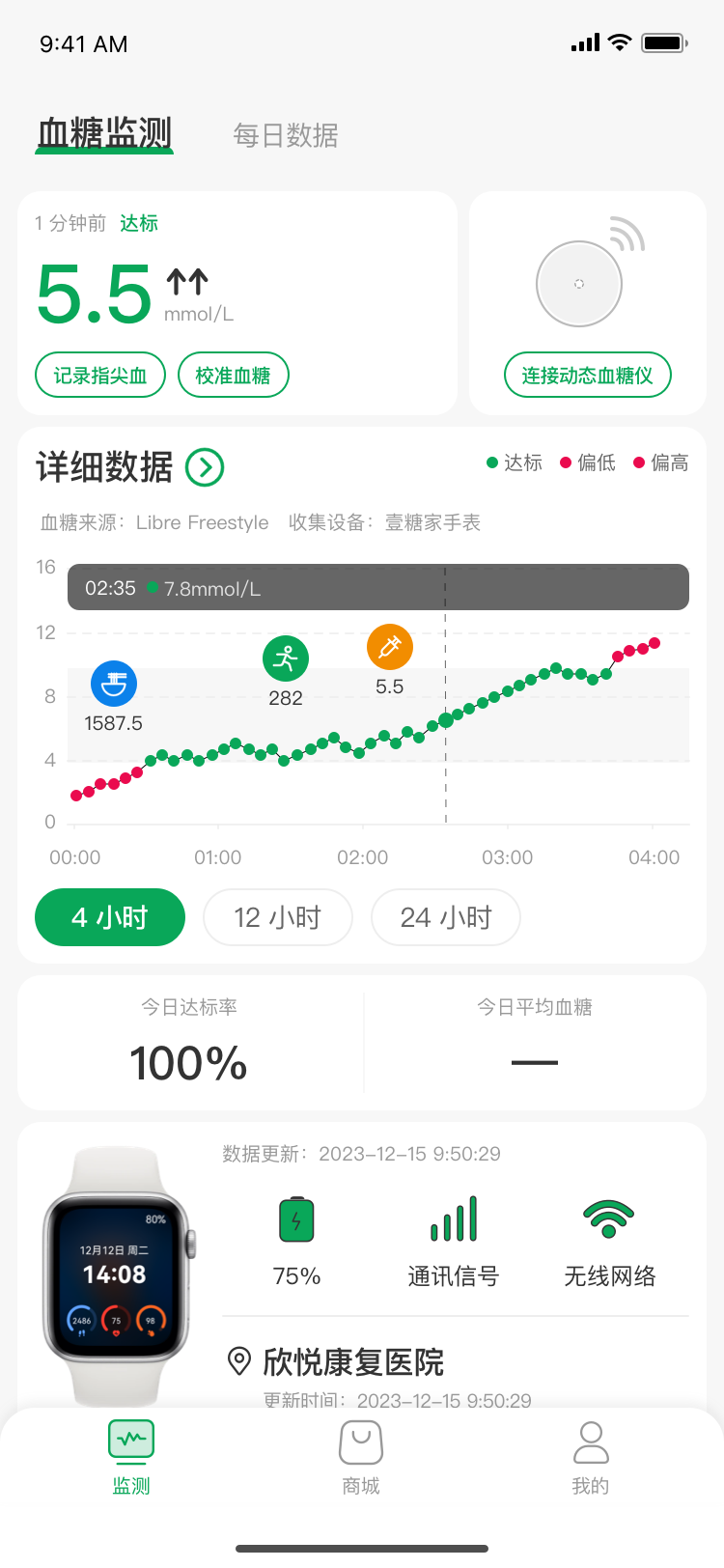
Task: Select the 血糖监测 tab
Action: pyautogui.click(x=105, y=133)
